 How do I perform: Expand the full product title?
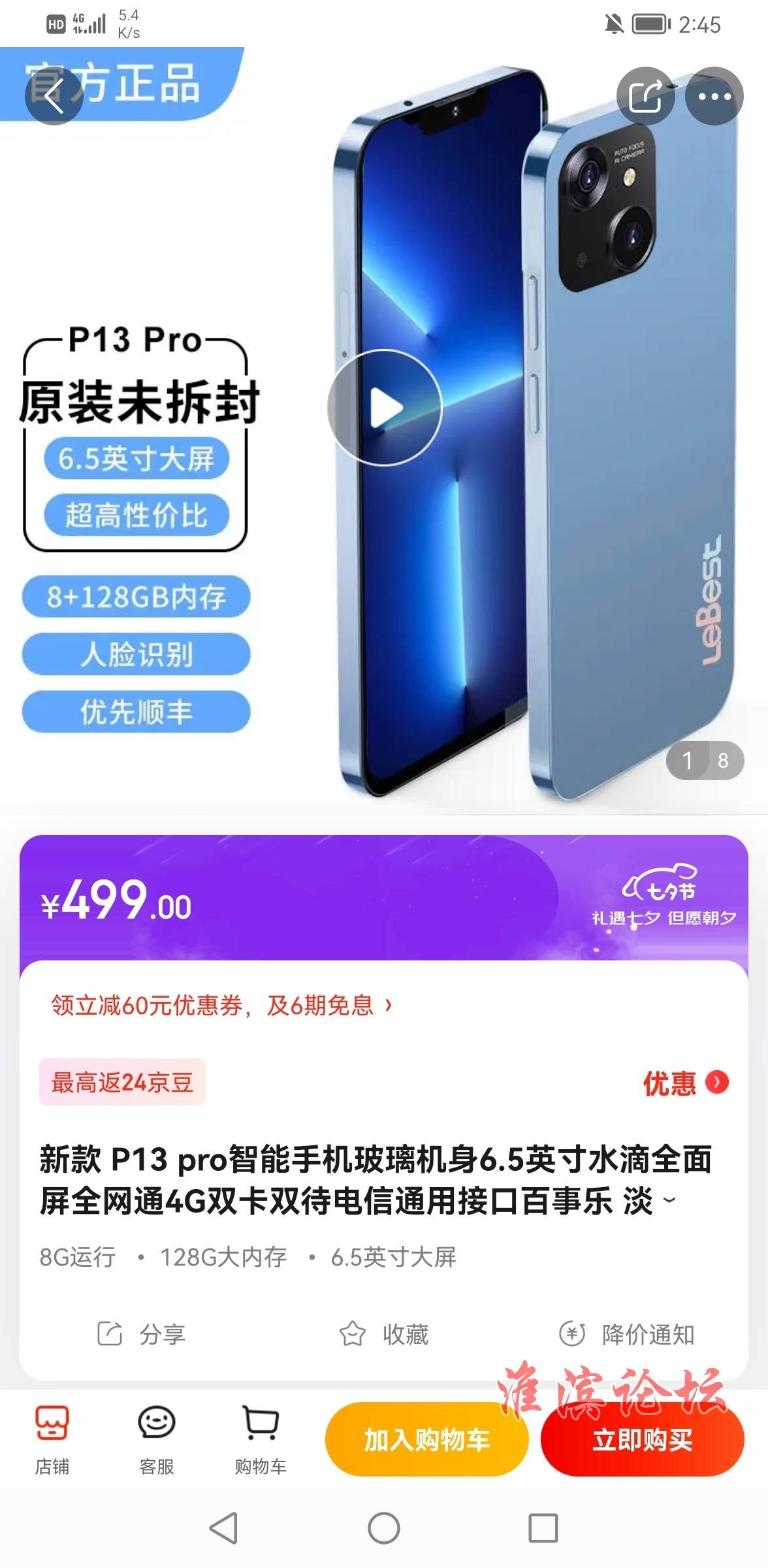[x=669, y=1200]
